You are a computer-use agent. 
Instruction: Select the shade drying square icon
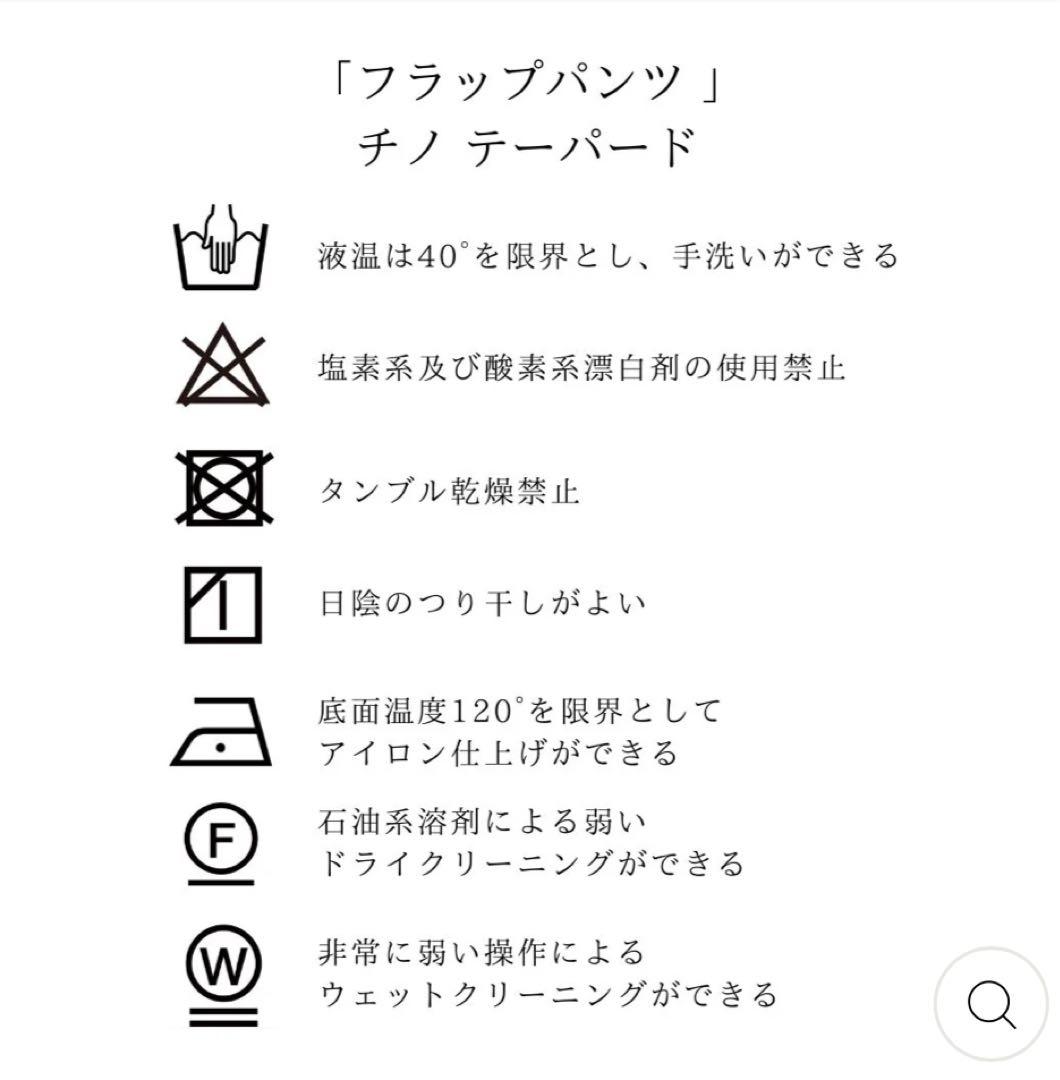[222, 605]
